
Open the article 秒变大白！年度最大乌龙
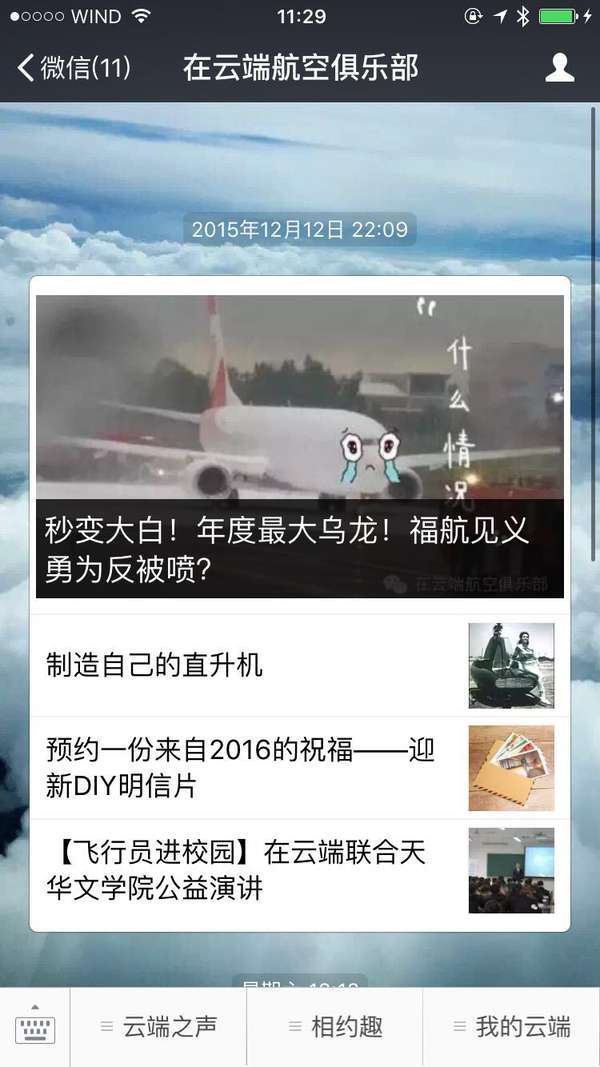[299, 447]
